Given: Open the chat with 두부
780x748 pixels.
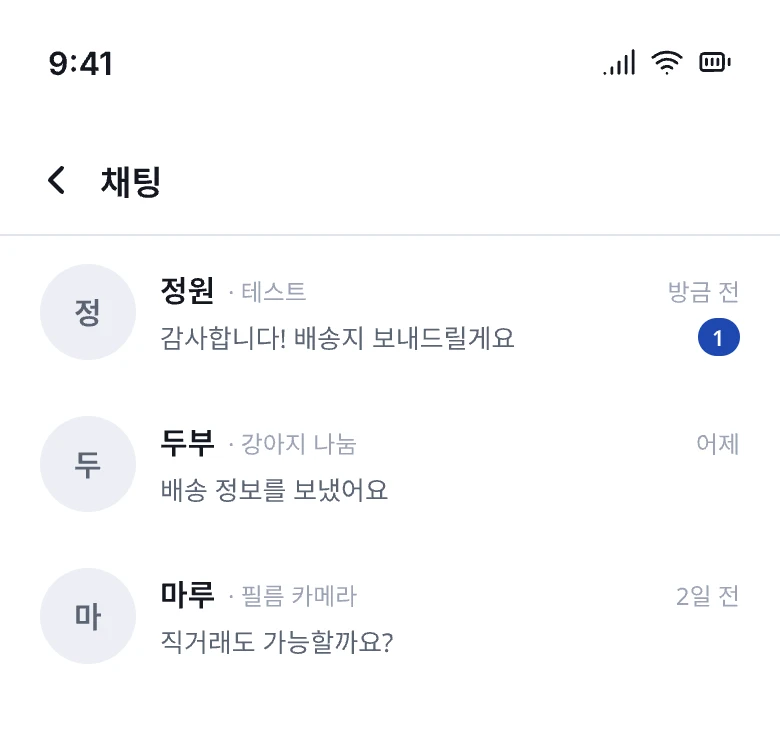Looking at the screenshot, I should click(x=390, y=464).
